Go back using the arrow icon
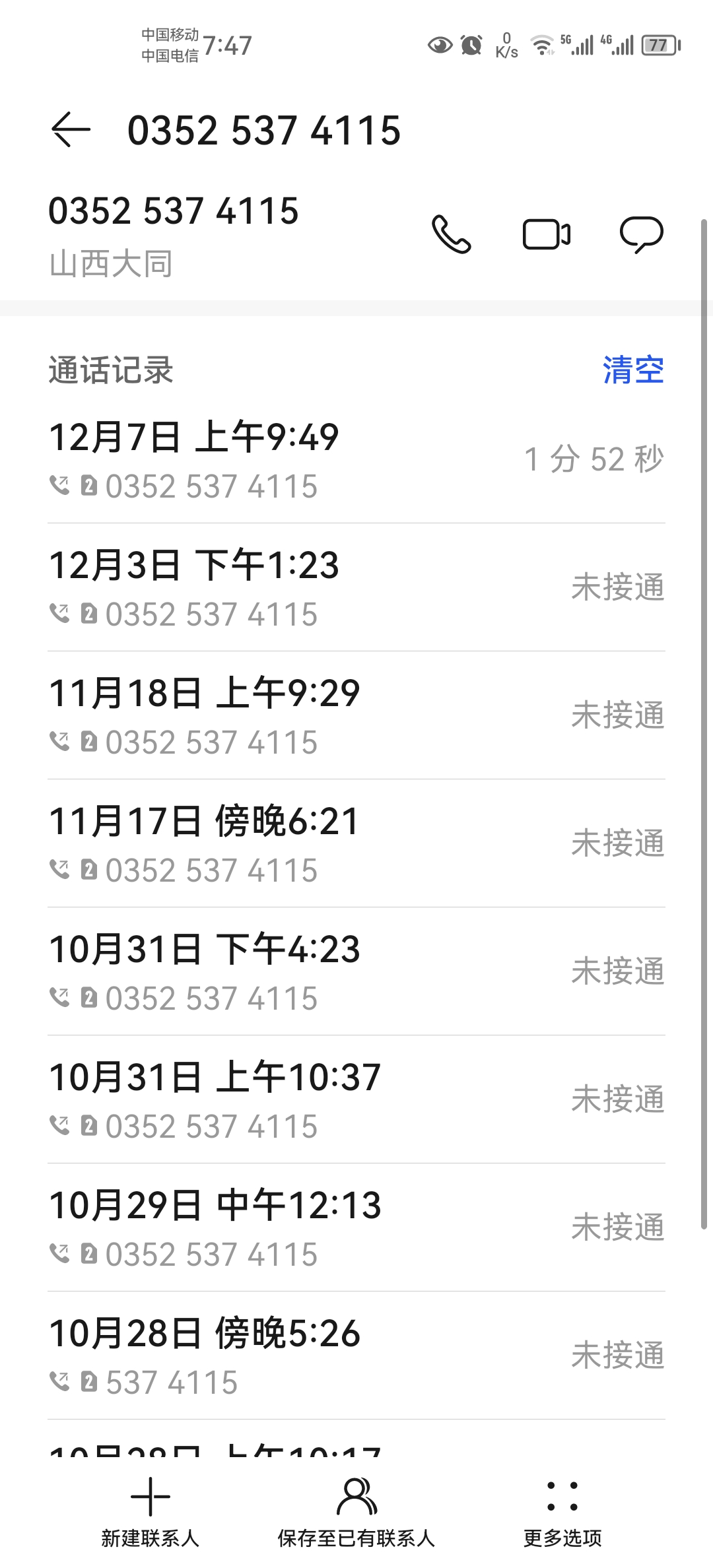This screenshot has width=713, height=1568. 71,129
